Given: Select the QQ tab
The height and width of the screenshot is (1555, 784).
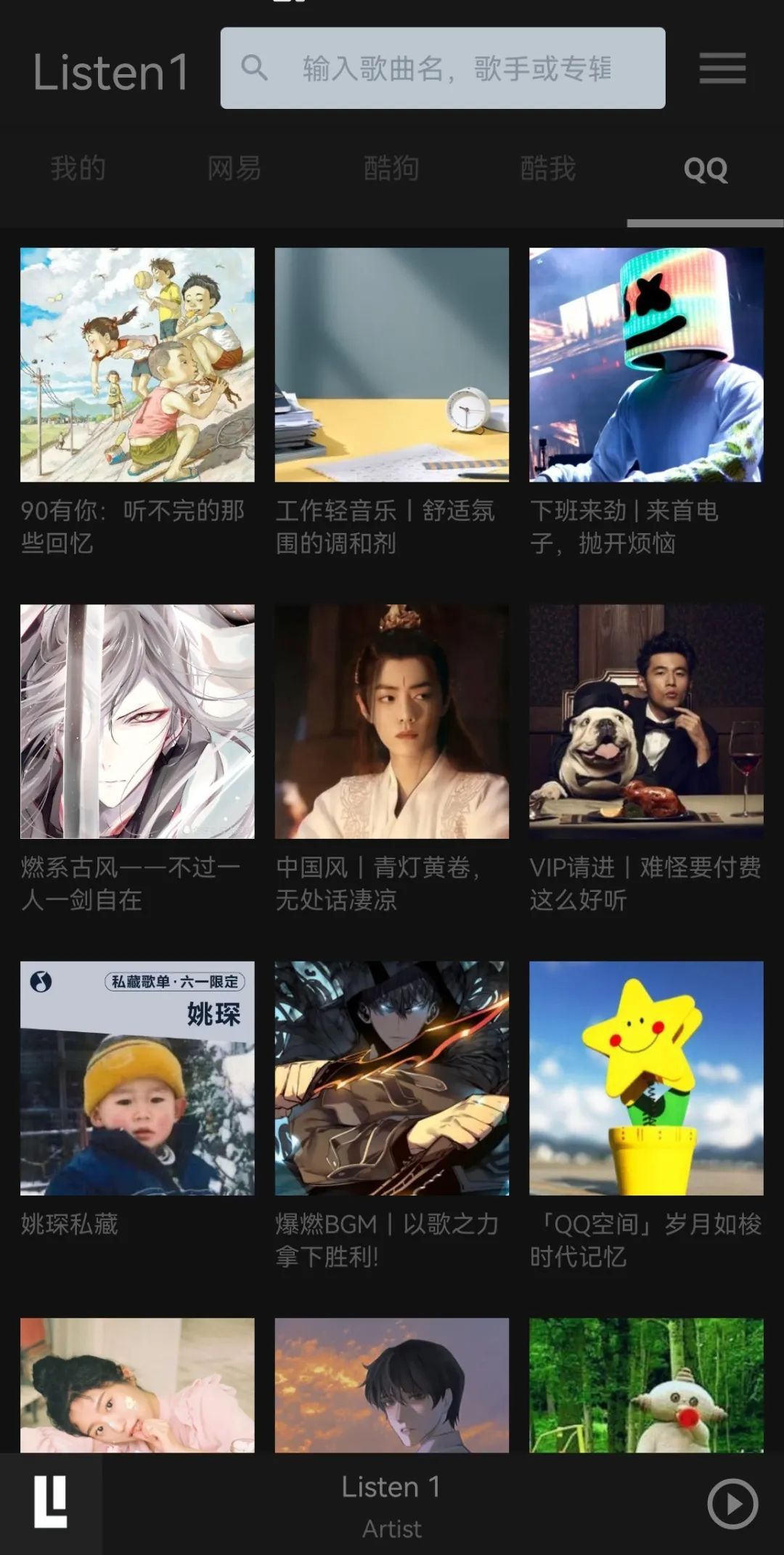Looking at the screenshot, I should click(705, 170).
